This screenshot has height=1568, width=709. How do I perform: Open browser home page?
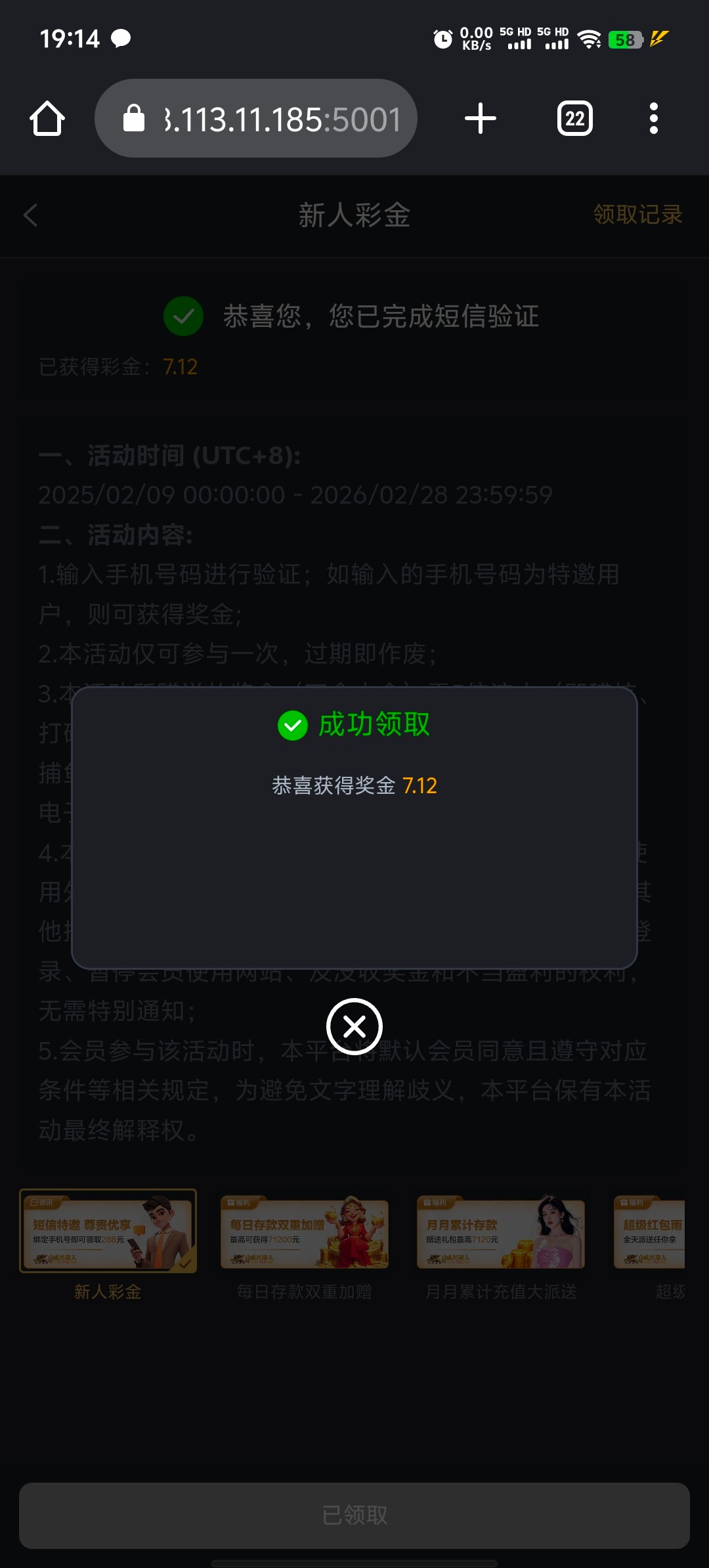point(47,119)
